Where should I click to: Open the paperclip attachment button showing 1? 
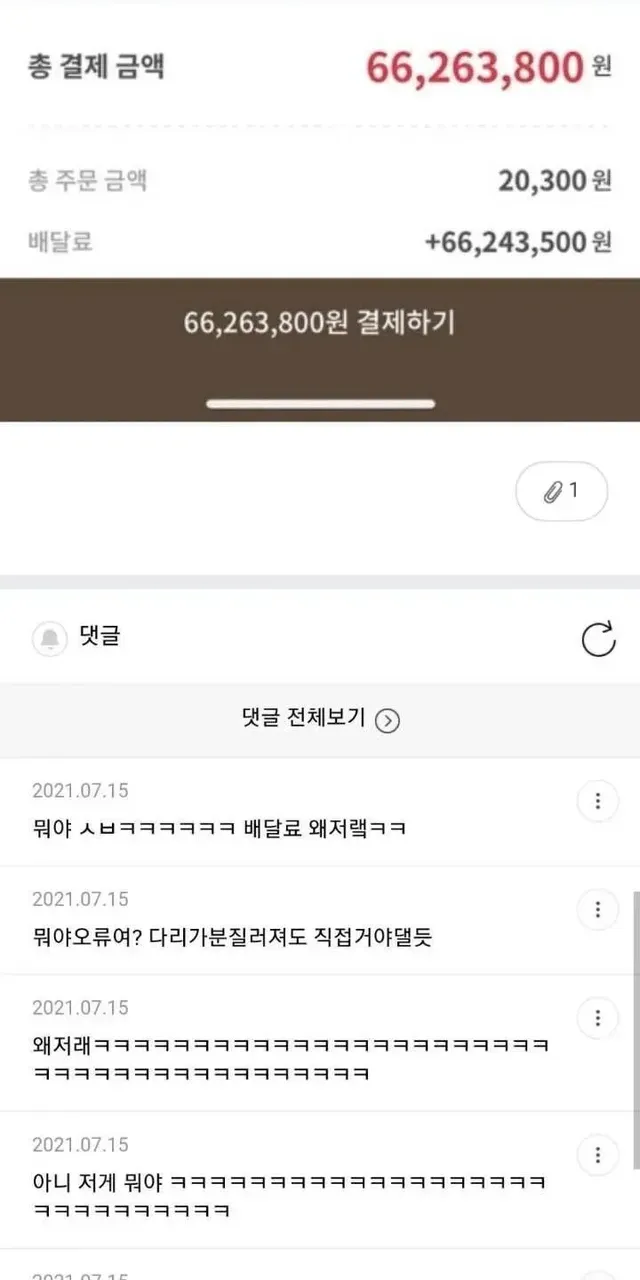(561, 491)
